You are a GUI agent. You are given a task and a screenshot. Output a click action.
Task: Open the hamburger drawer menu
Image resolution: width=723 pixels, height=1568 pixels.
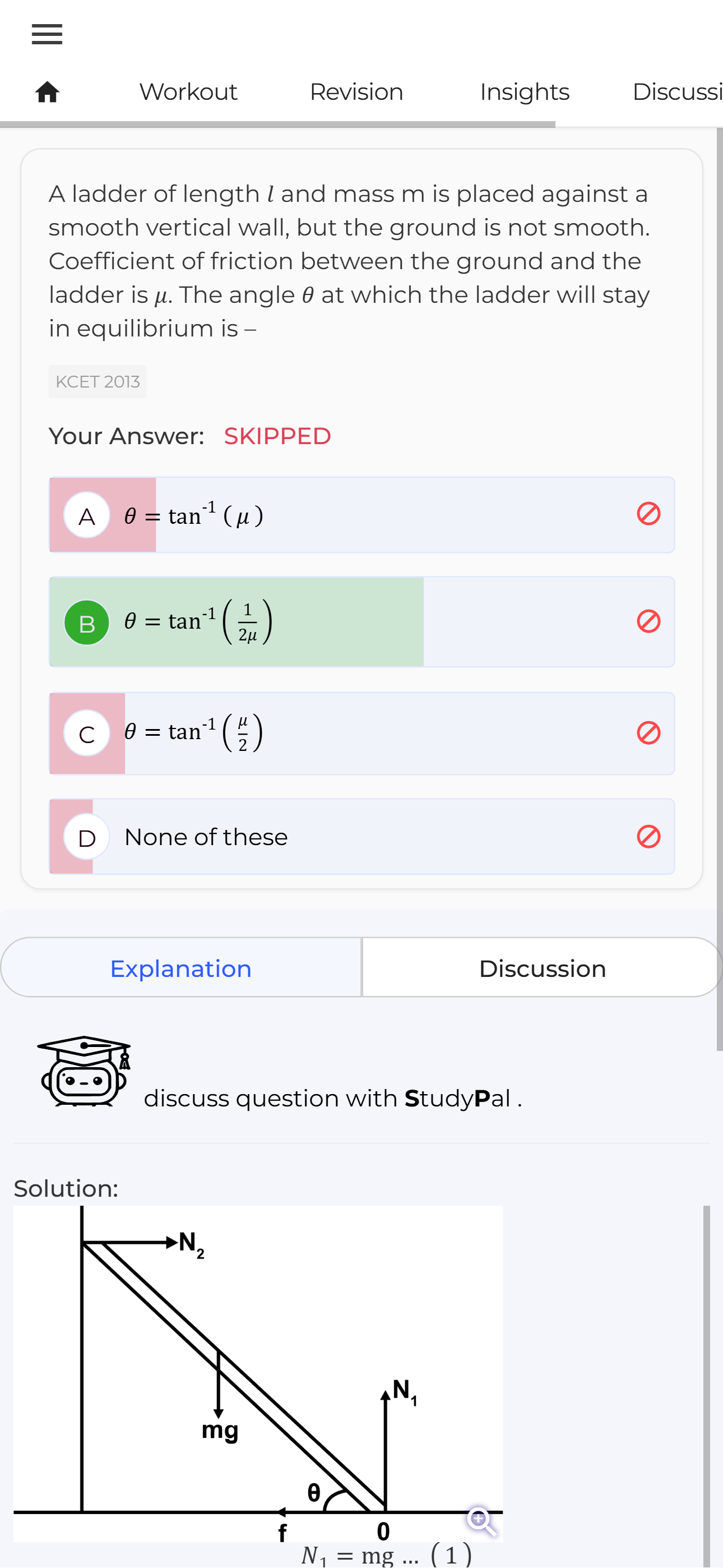47,34
